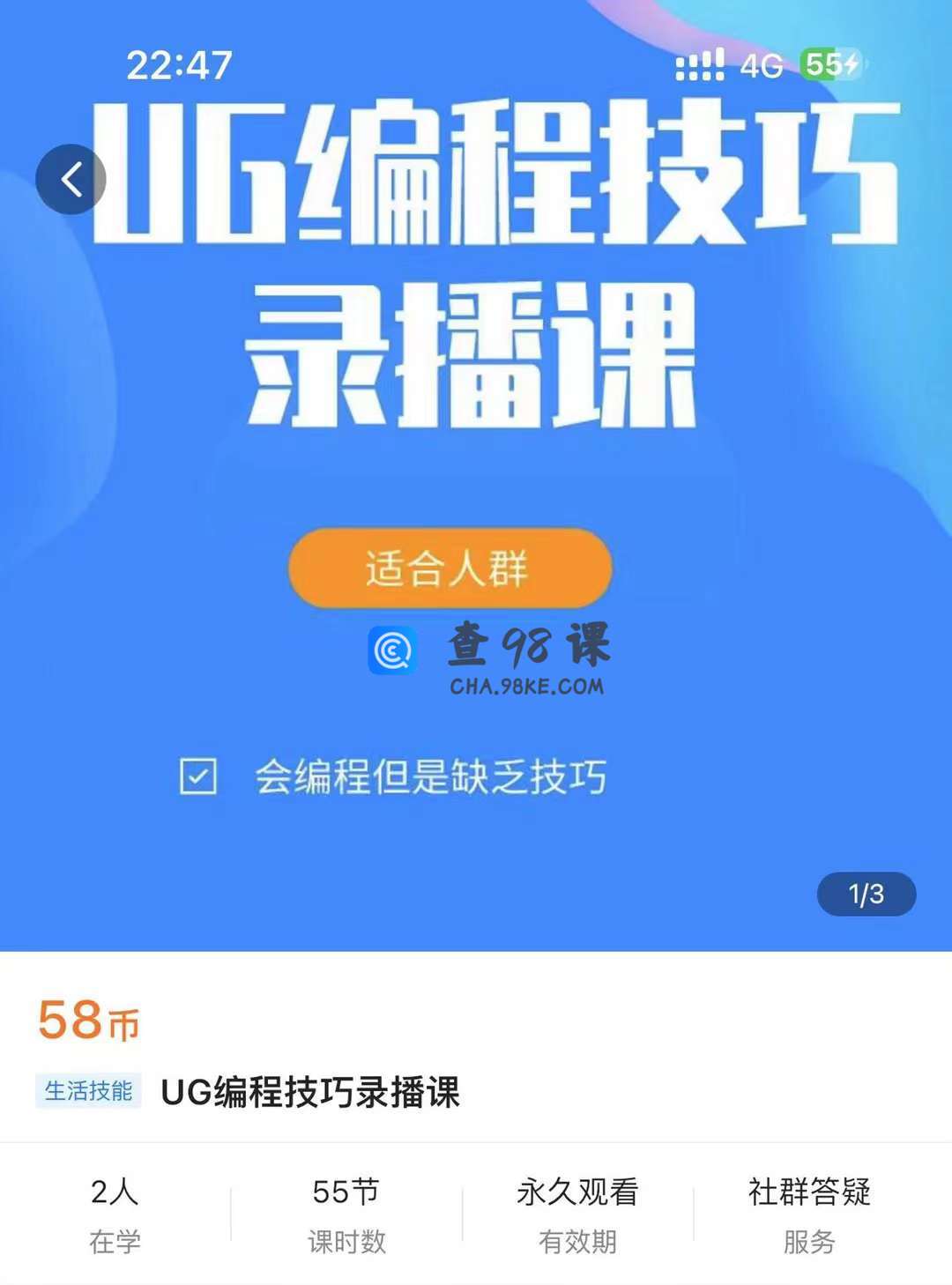Tap the 生活技能 category tag
This screenshot has height=1285, width=952.
[88, 1091]
